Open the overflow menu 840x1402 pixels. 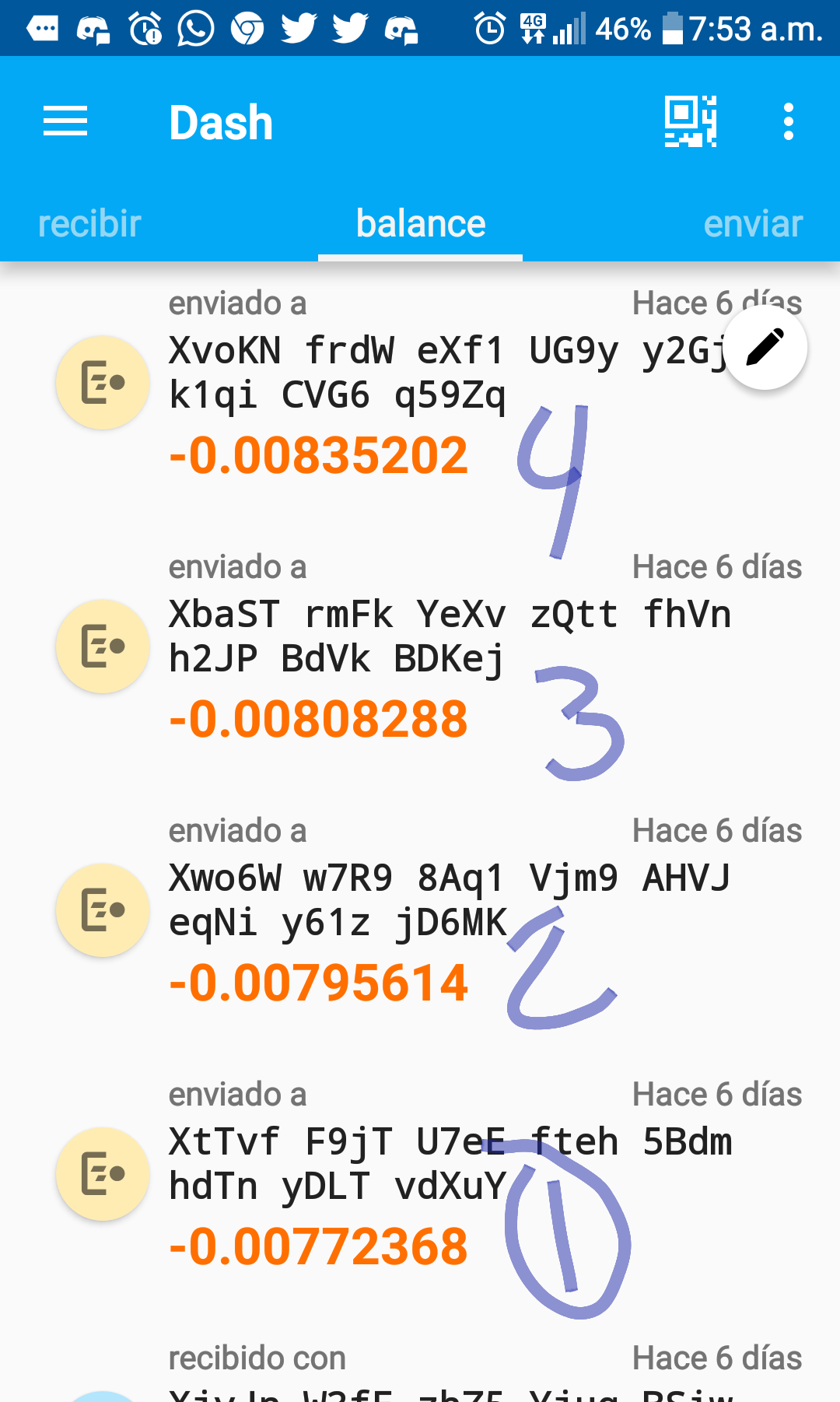tap(789, 121)
